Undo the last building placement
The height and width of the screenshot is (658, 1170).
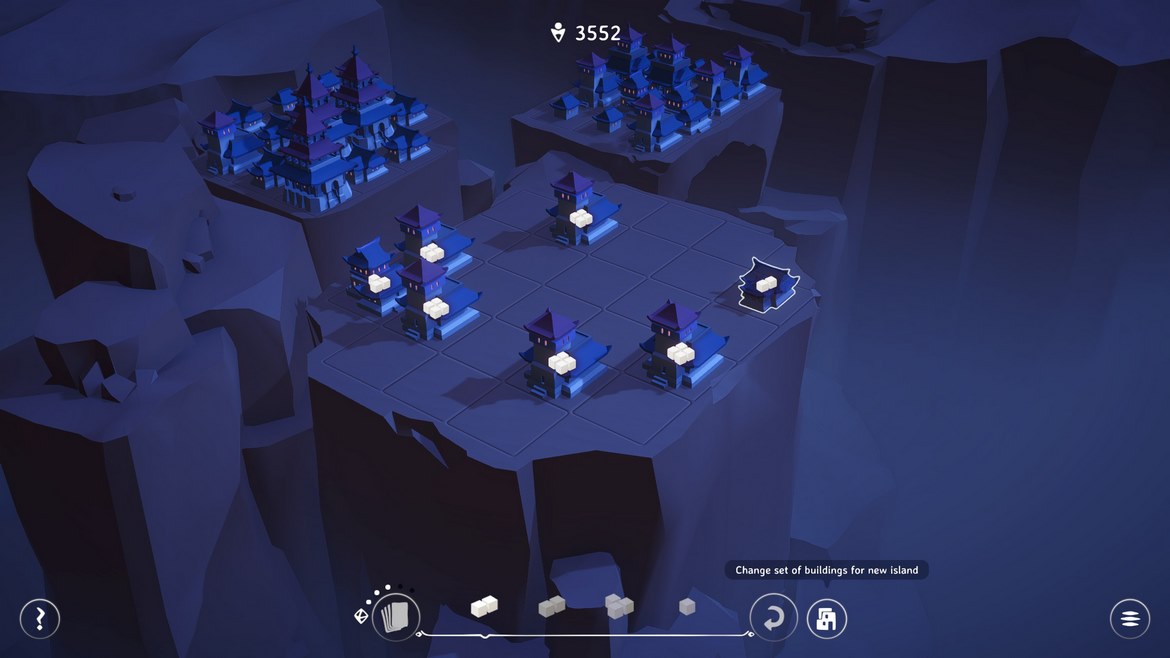(773, 619)
